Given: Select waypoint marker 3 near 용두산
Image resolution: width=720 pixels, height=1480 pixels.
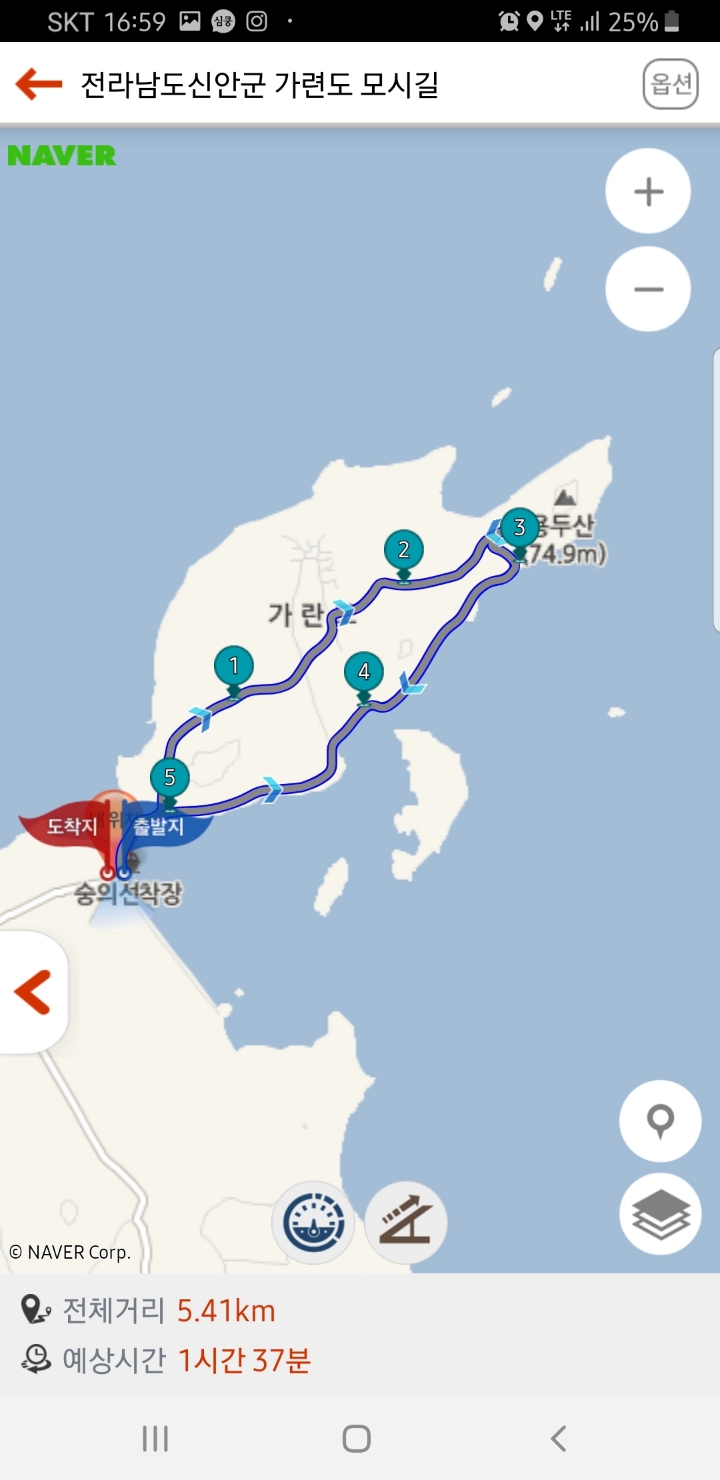Looking at the screenshot, I should click(518, 529).
